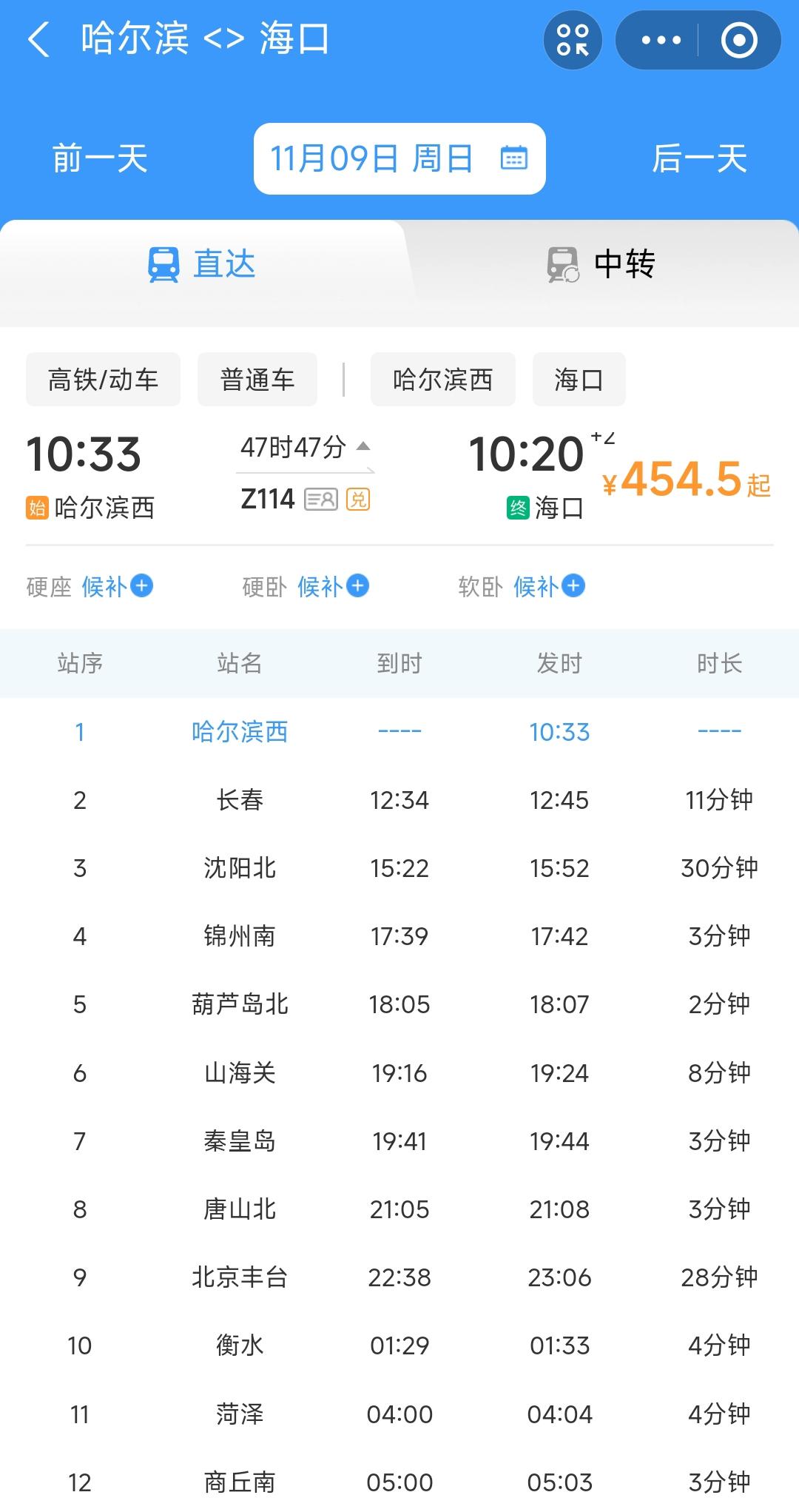Add 硬卧 candidate ticket with plus icon

(358, 586)
